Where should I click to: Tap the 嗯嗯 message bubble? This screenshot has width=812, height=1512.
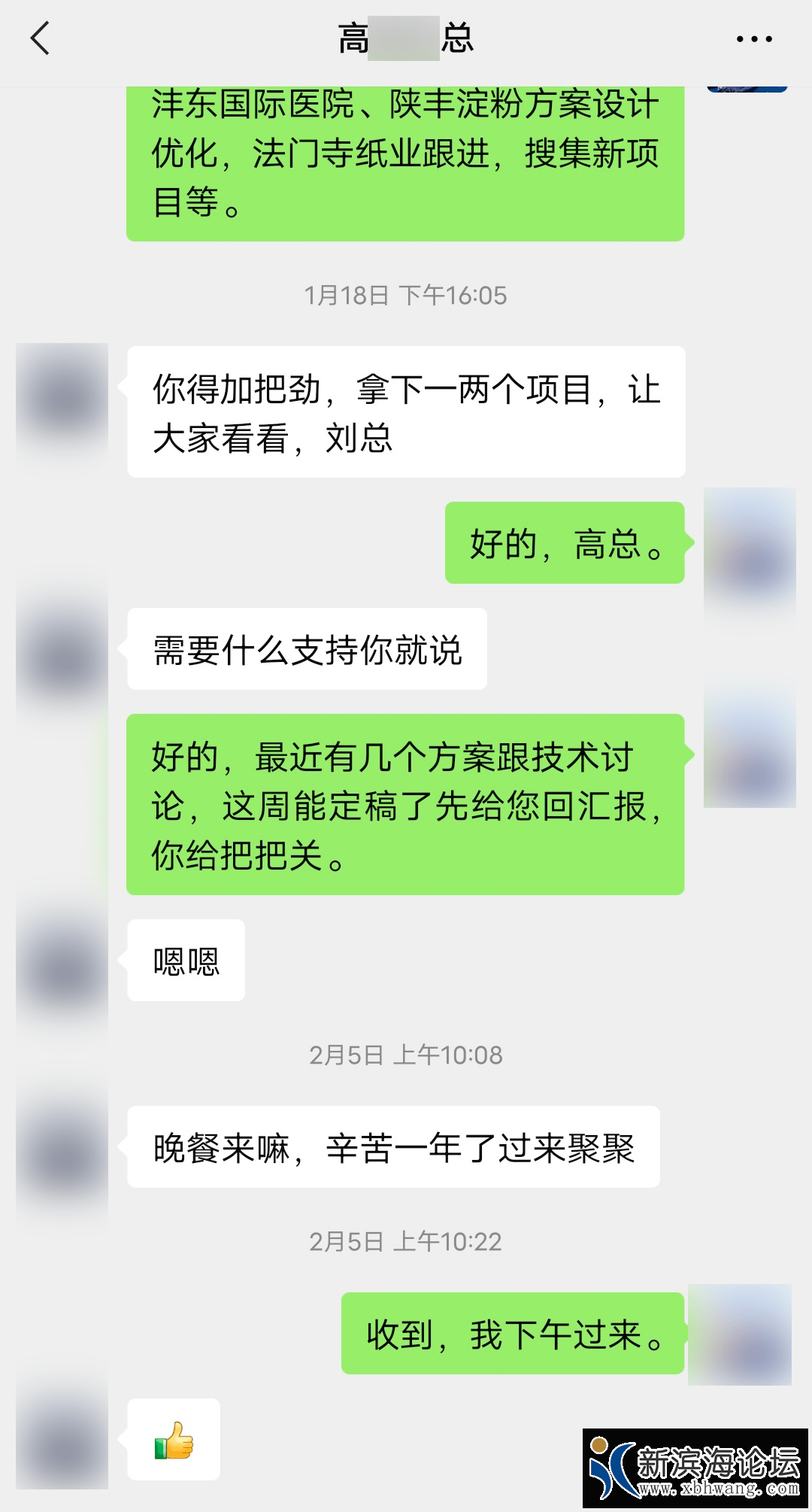pyautogui.click(x=184, y=961)
